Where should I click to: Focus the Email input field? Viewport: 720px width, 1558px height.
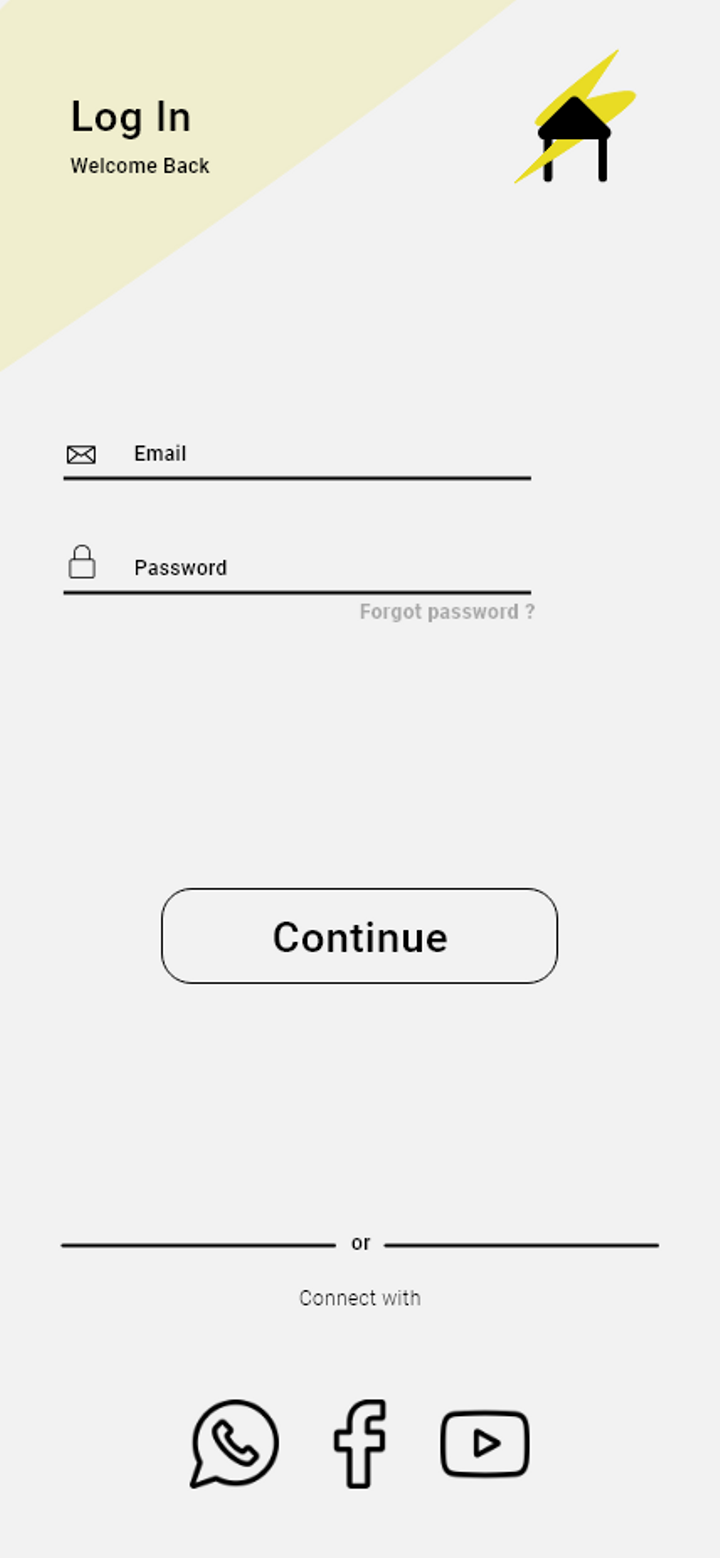point(320,455)
